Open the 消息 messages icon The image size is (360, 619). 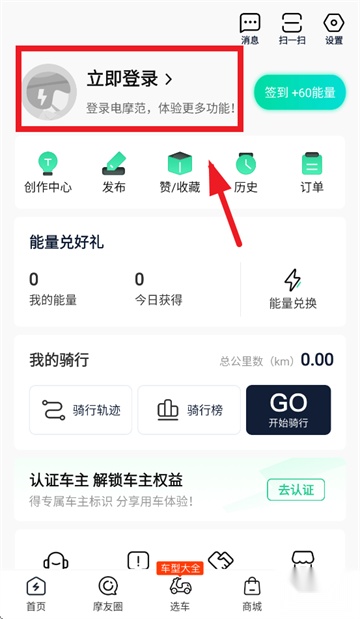pyautogui.click(x=250, y=28)
